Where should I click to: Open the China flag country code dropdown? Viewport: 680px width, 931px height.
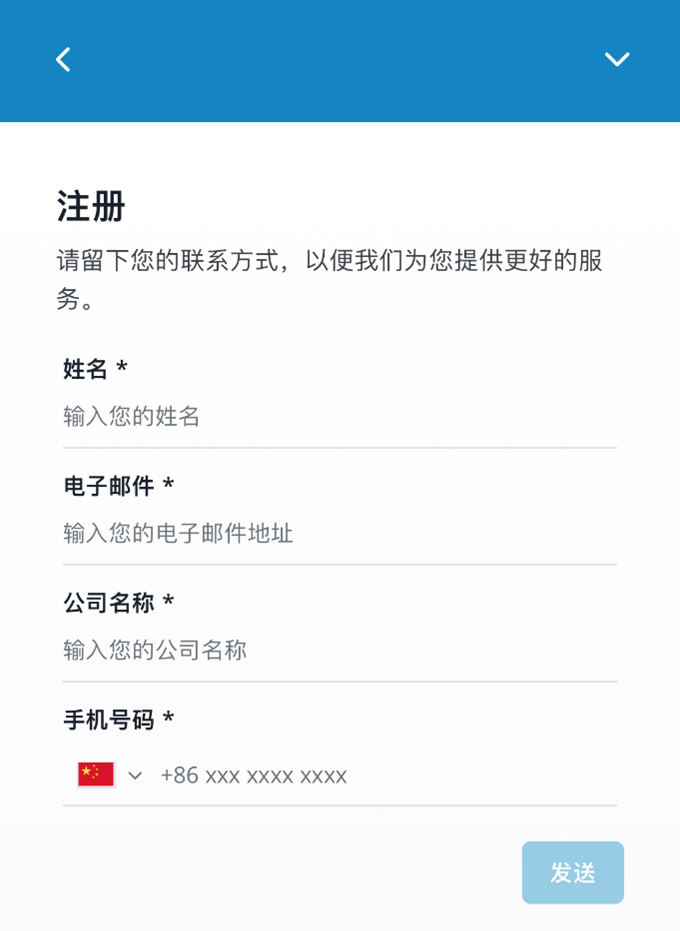point(110,775)
